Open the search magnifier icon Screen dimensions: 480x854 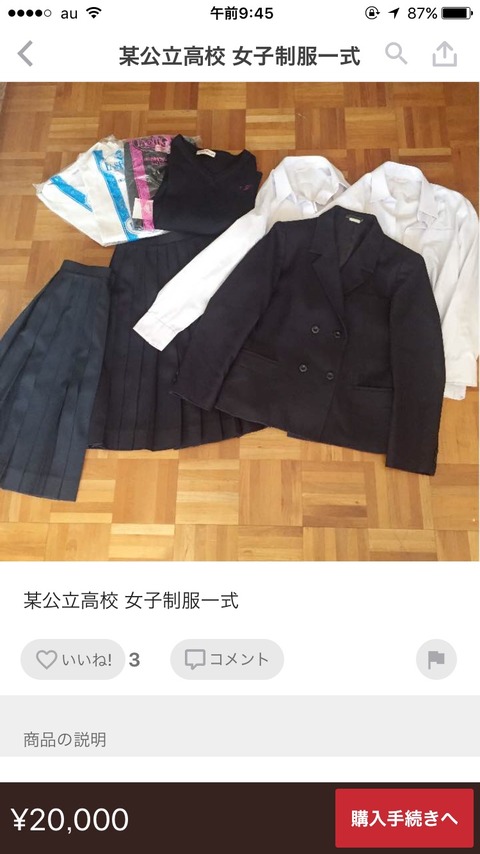click(x=396, y=54)
